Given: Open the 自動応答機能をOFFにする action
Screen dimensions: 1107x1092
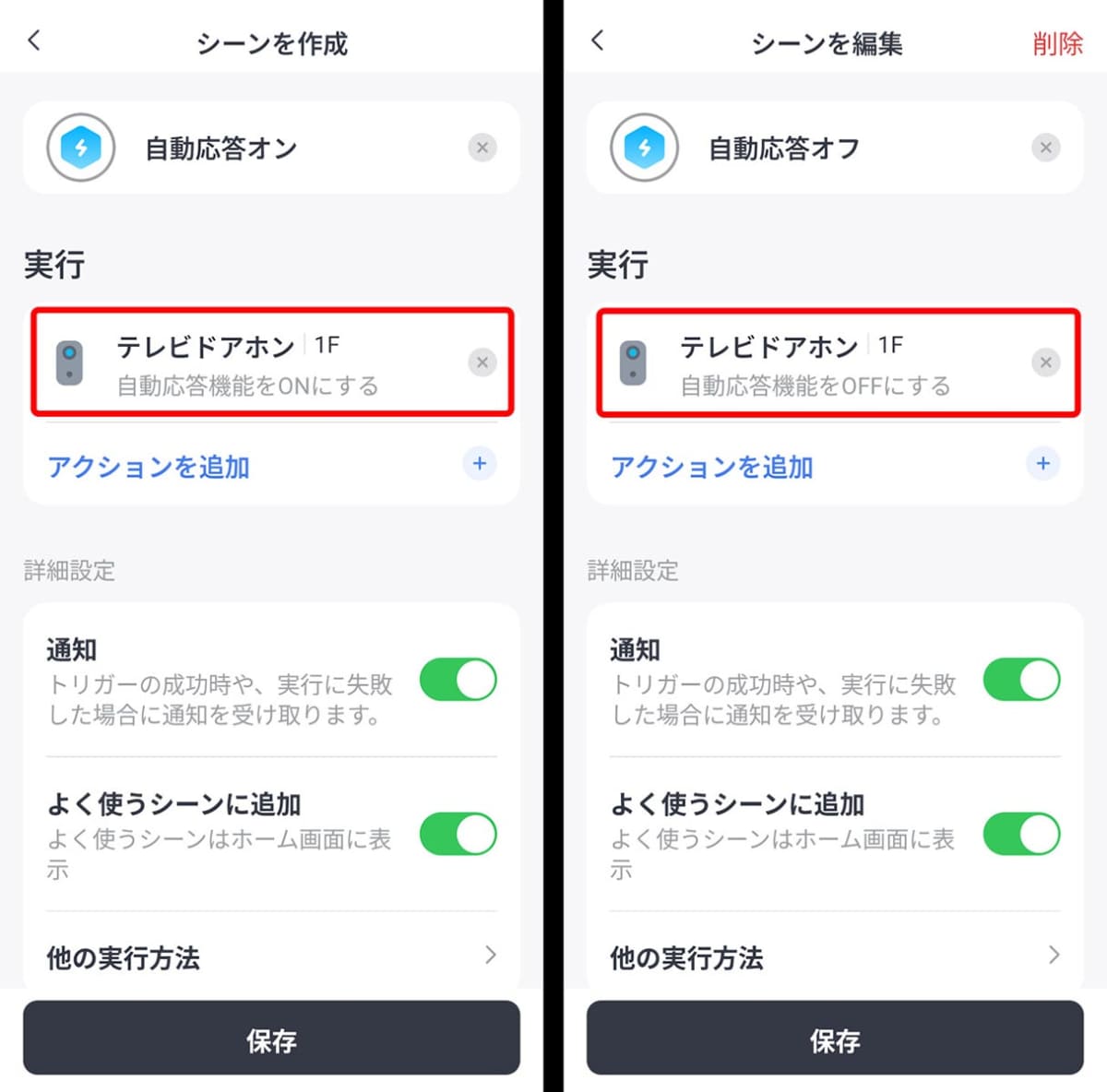Looking at the screenshot, I should tap(812, 363).
